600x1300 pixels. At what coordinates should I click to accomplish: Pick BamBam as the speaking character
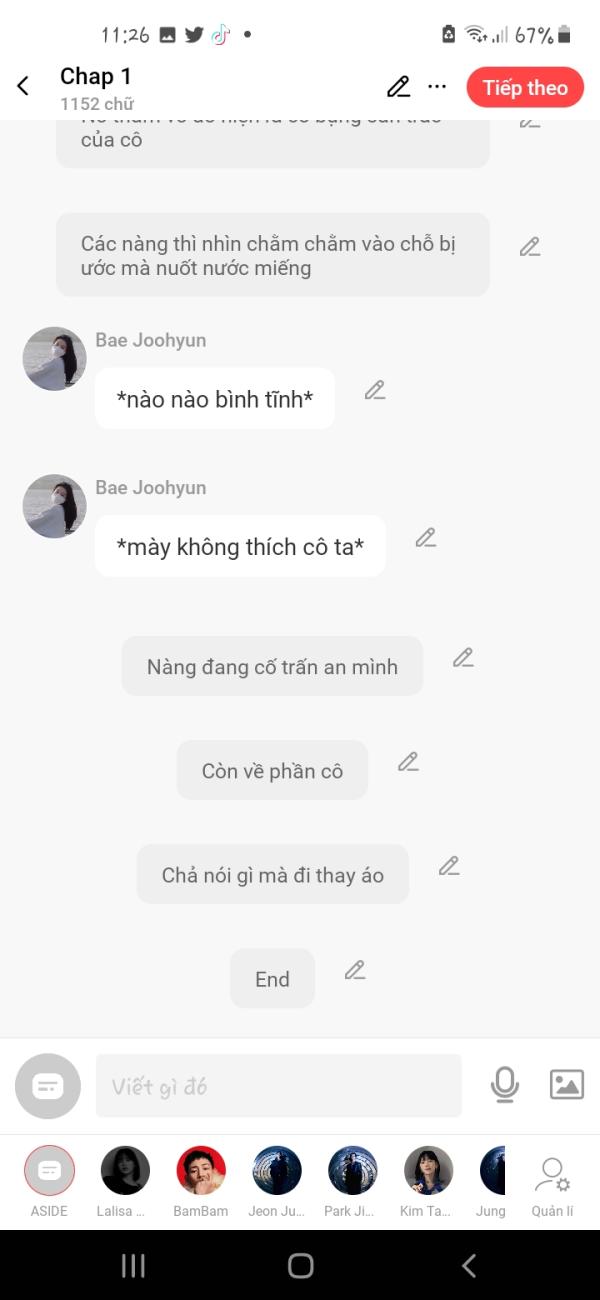201,1171
